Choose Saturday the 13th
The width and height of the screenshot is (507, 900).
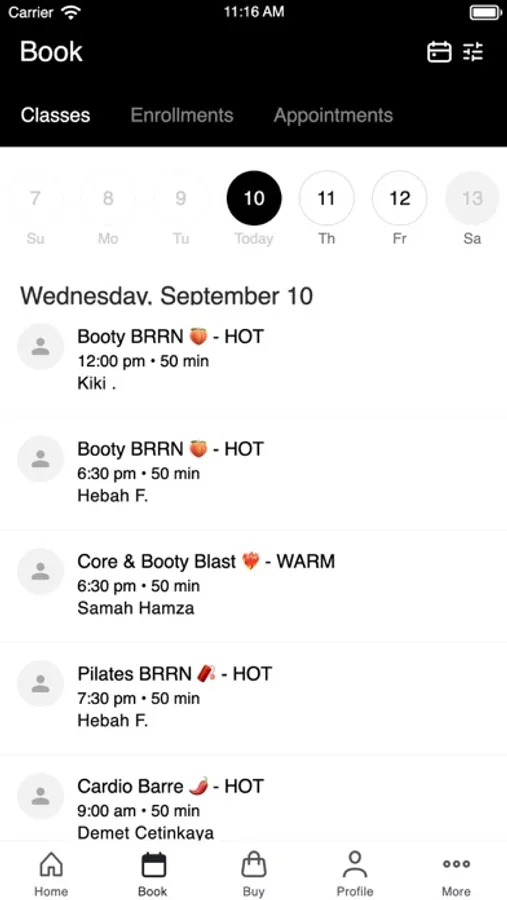(472, 198)
